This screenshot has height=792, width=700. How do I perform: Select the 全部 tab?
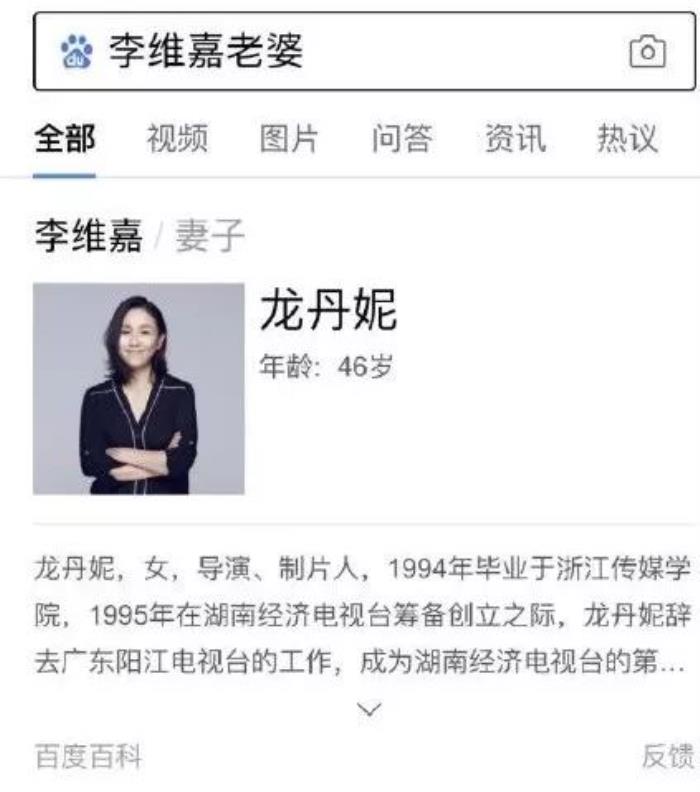coord(65,139)
